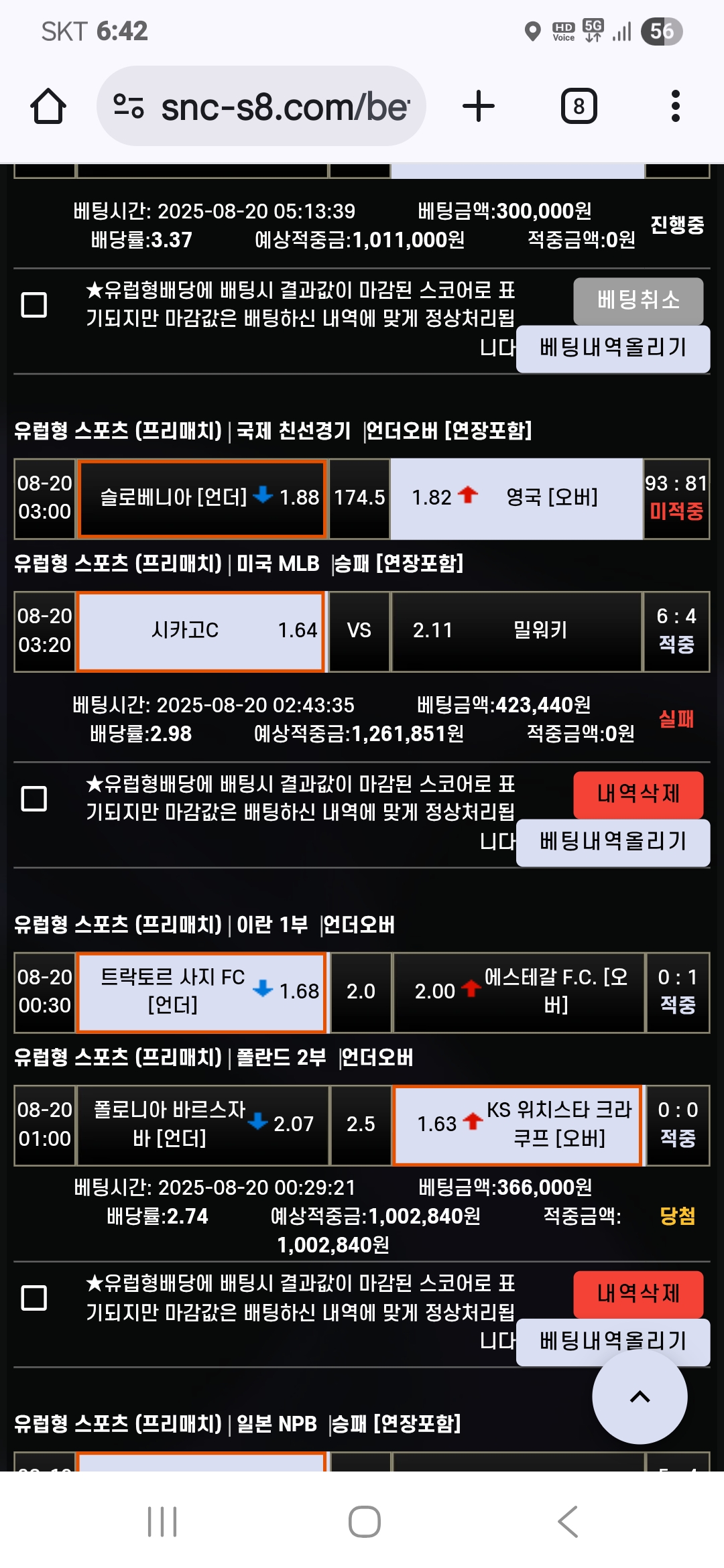Tap 베팅내역올리기 for the 300,000원 bet
The height and width of the screenshot is (1568, 724).
point(613,348)
